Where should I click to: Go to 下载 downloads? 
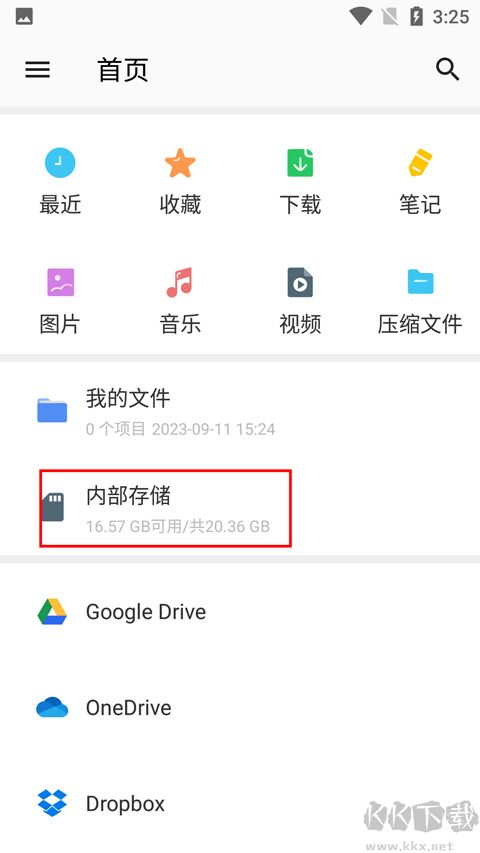(x=300, y=181)
